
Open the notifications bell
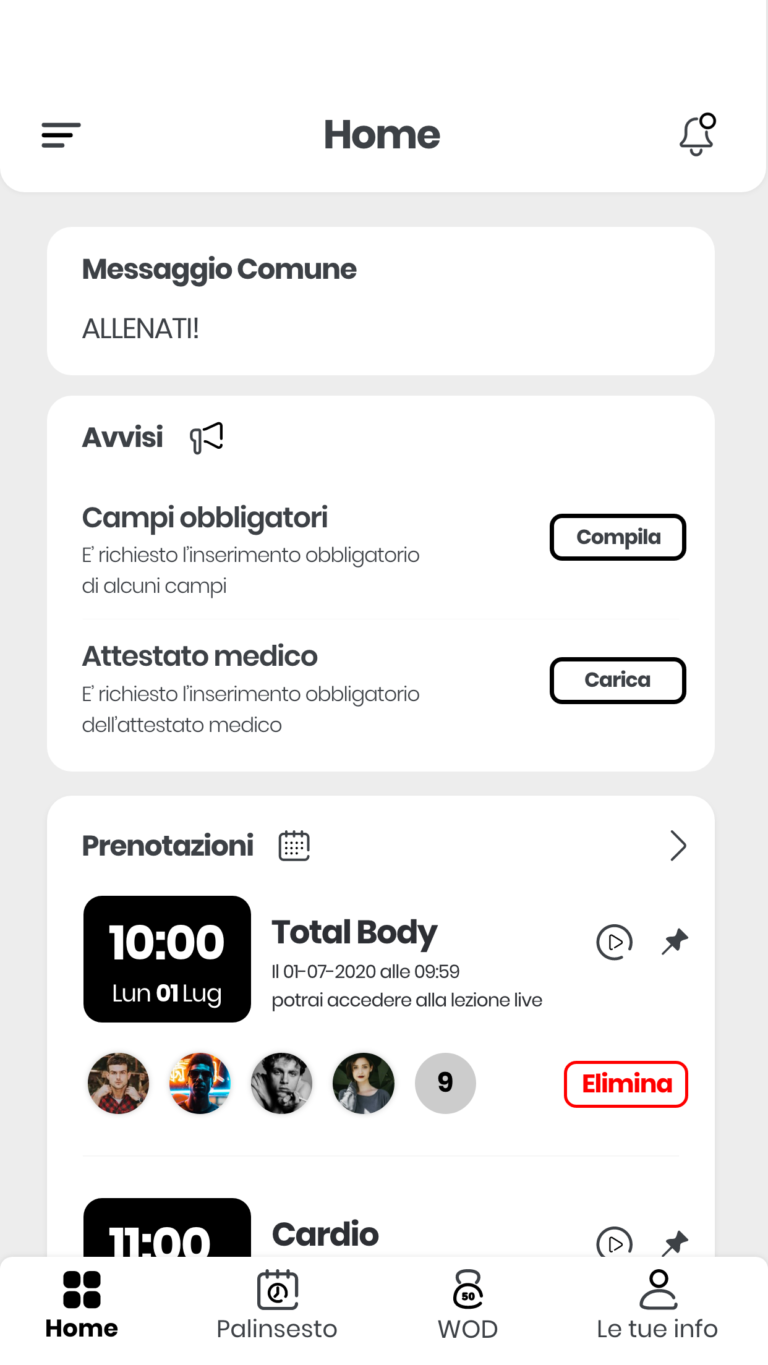(697, 135)
